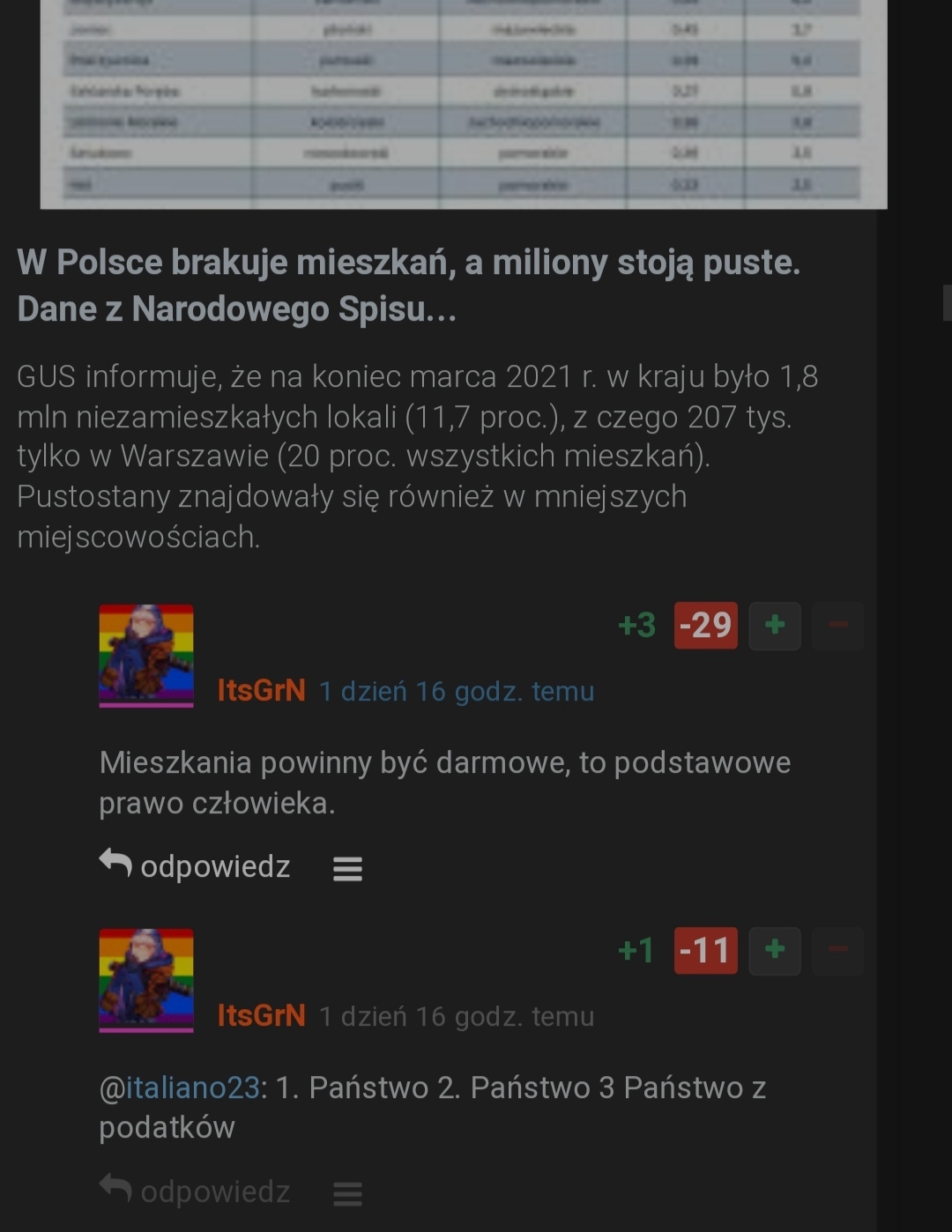Open ItsGrN's avatar on the second comment
Image resolution: width=952 pixels, height=1232 pixels.
146,980
